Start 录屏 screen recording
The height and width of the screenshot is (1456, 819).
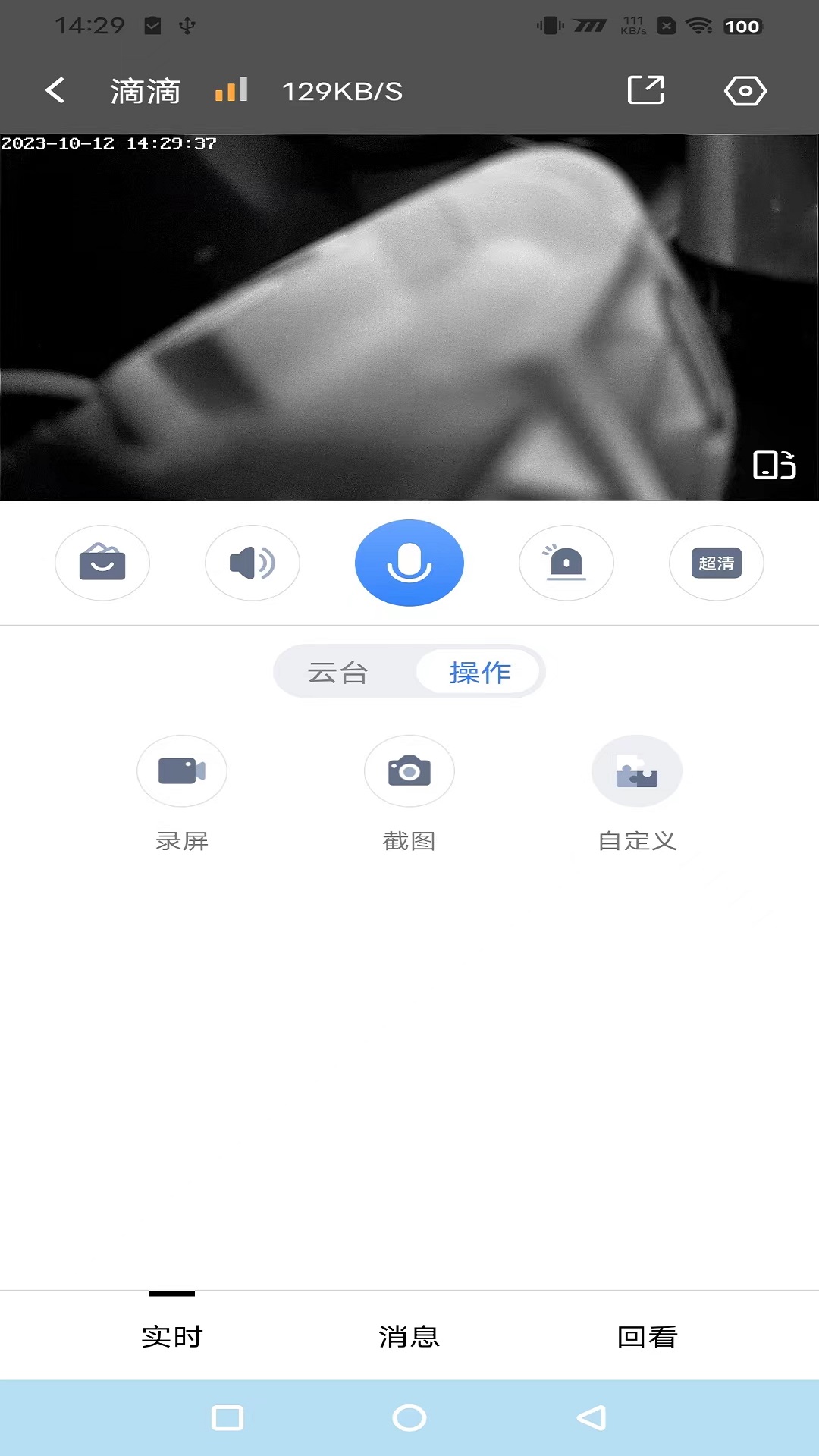[182, 771]
